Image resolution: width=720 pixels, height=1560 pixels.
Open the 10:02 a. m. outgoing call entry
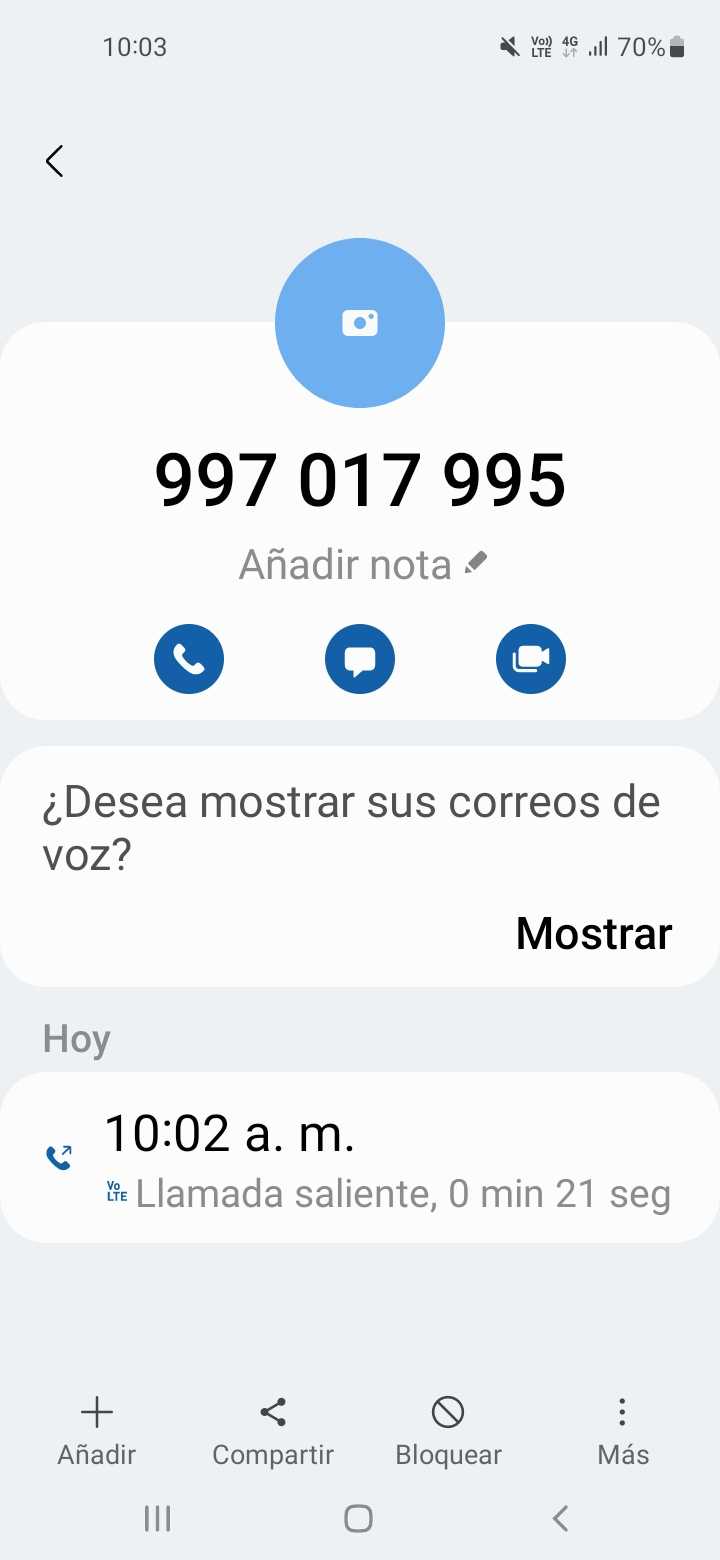[x=360, y=1158]
